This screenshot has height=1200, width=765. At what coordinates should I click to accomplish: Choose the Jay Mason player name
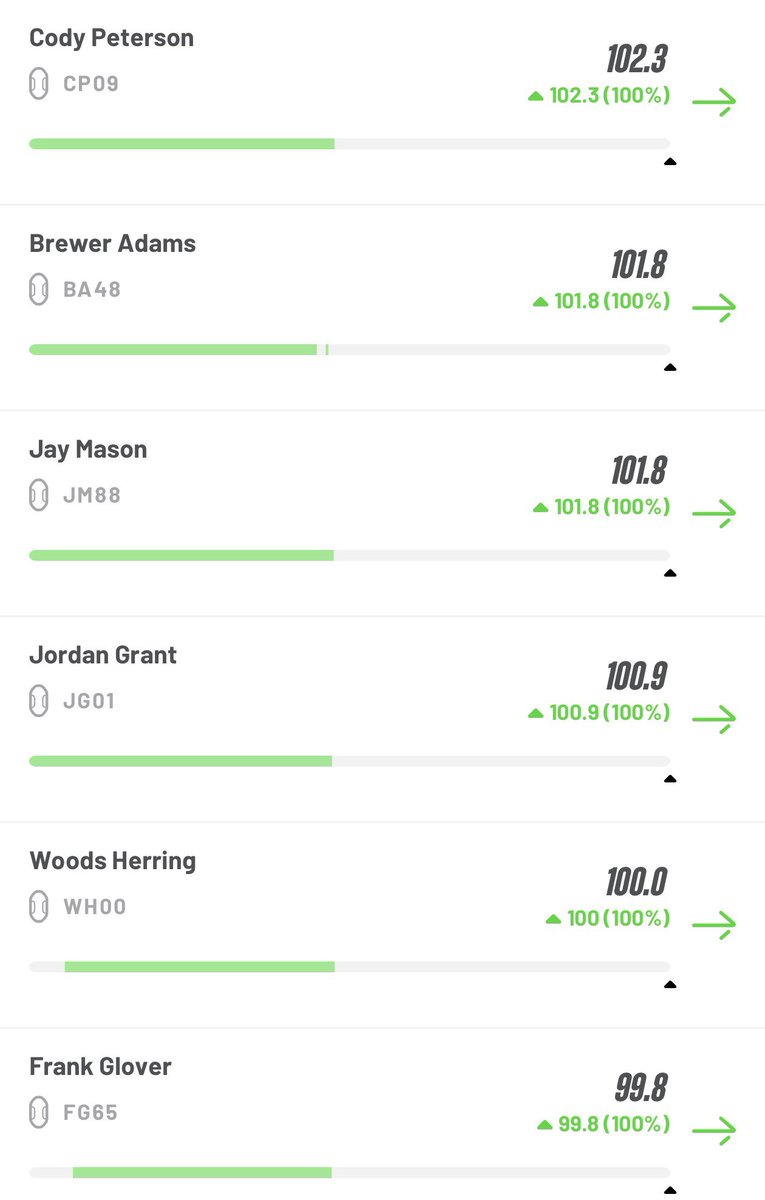[88, 450]
